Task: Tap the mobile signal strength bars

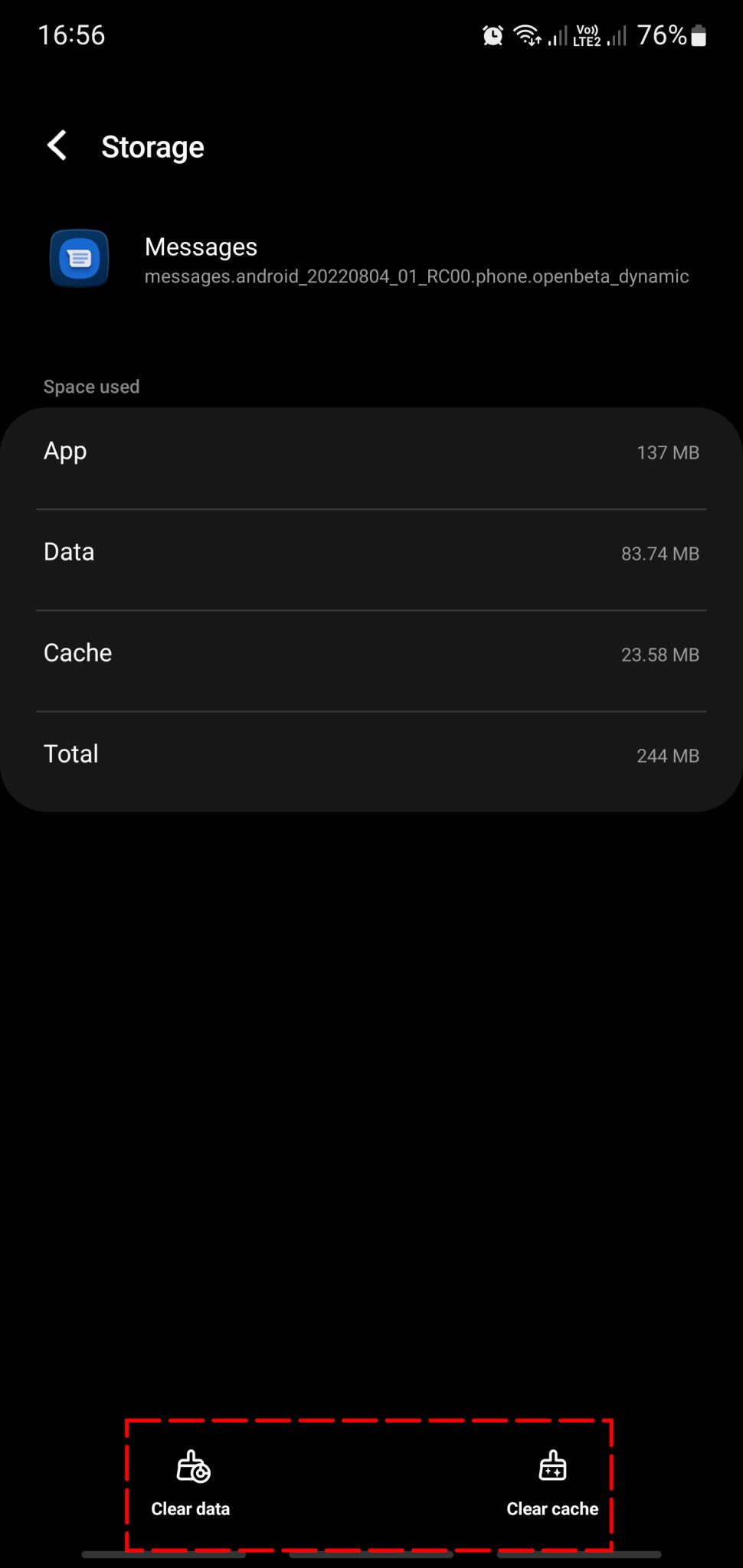Action: [557, 34]
